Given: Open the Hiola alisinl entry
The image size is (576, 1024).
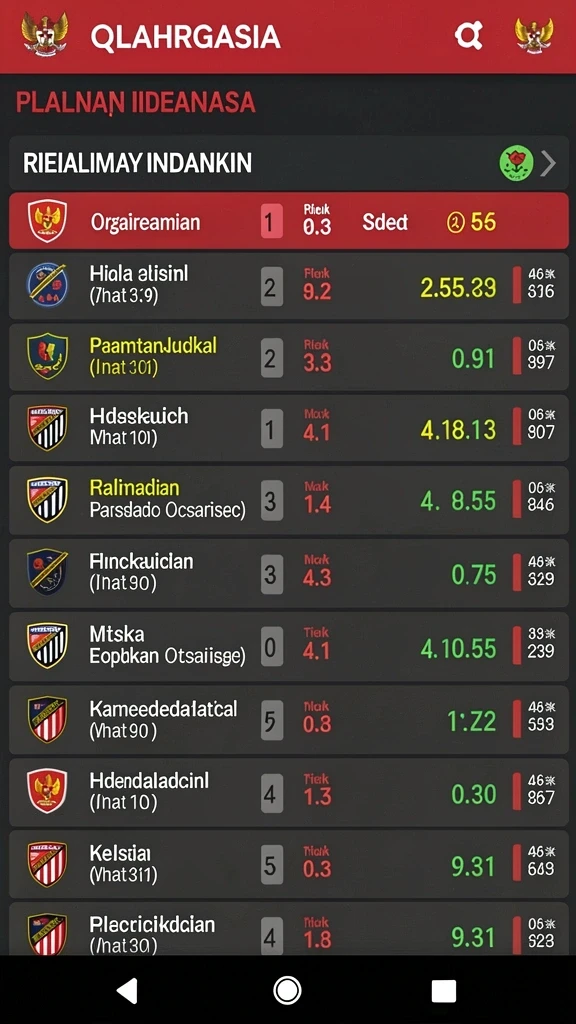Looking at the screenshot, I should click(289, 285).
